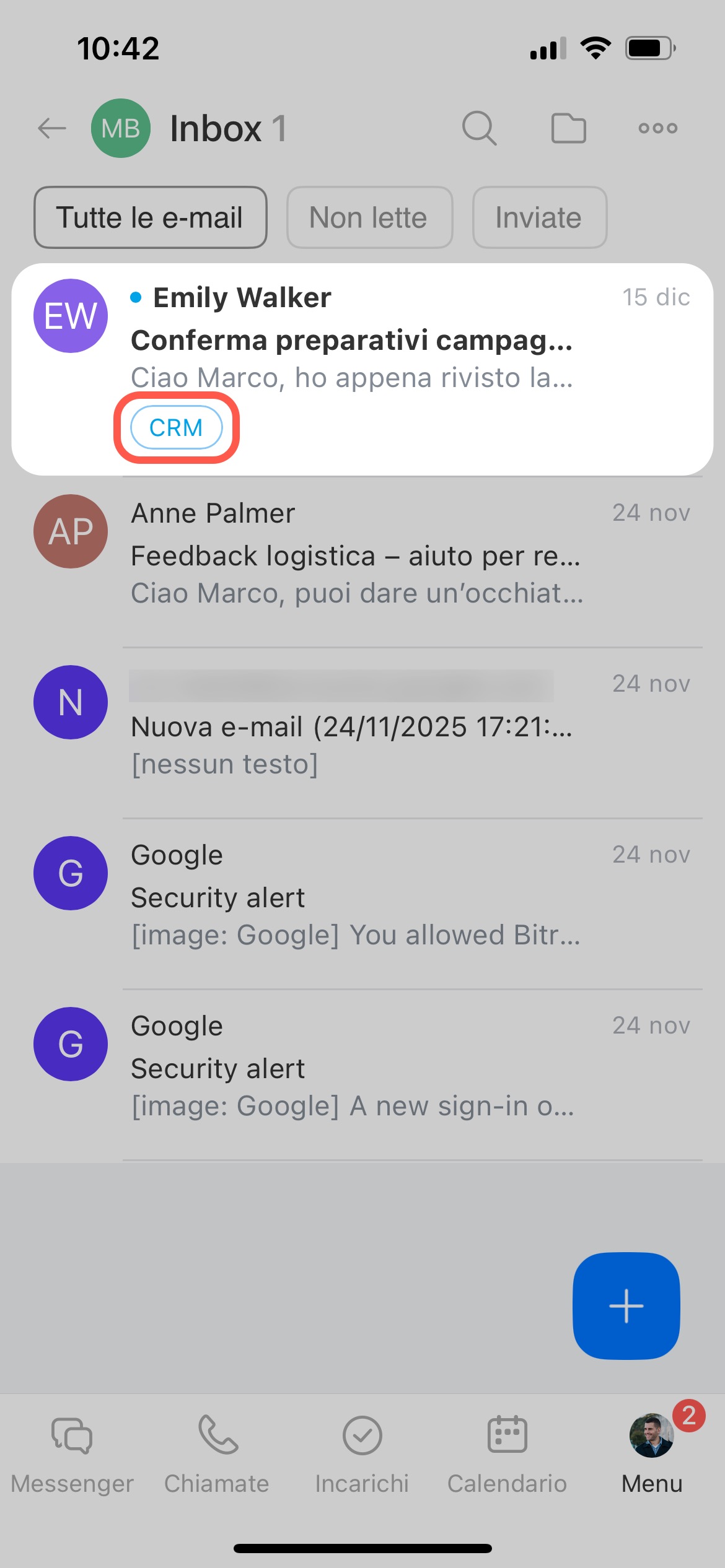
Task: Open the MB mailbox avatar
Action: pyautogui.click(x=121, y=128)
